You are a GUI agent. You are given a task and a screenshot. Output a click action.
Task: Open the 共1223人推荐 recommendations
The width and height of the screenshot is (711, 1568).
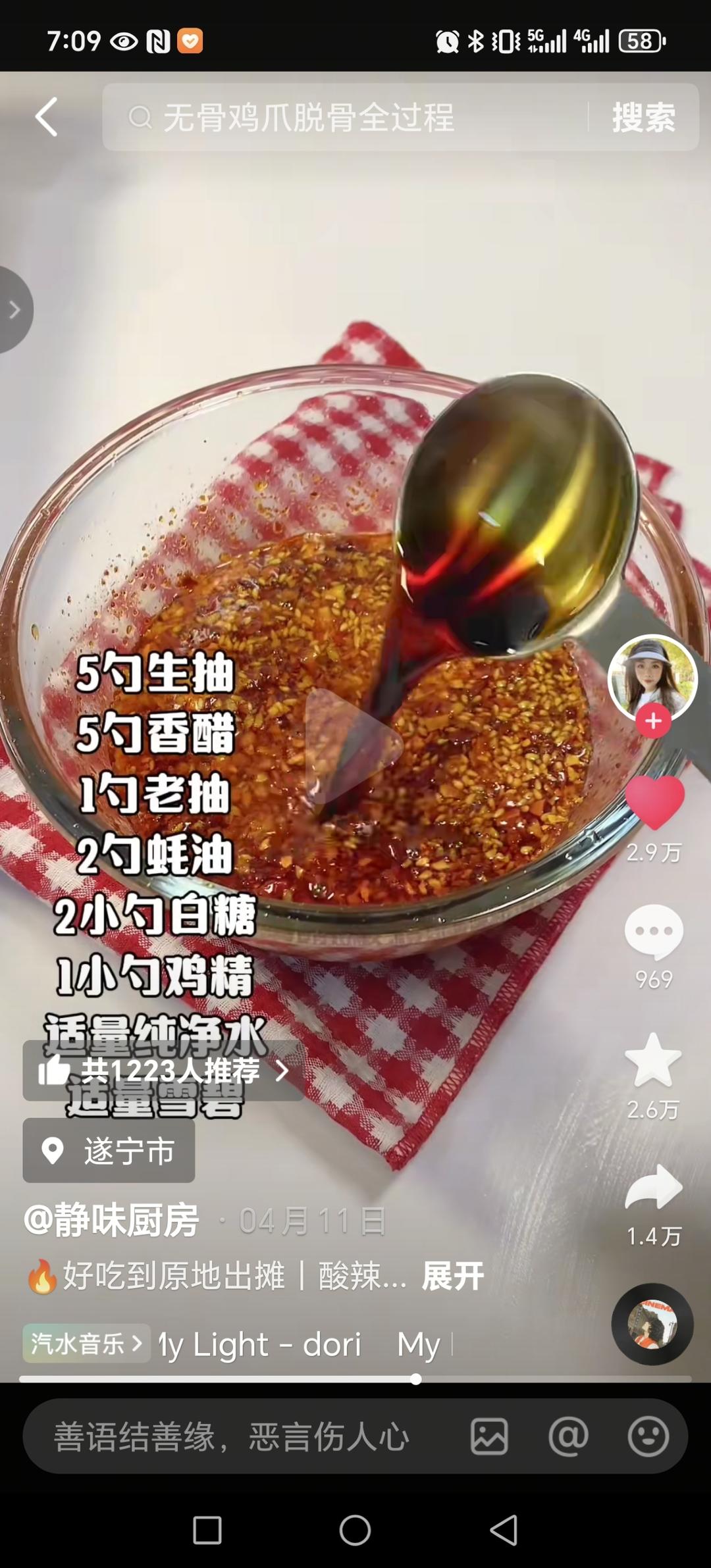pyautogui.click(x=163, y=1071)
